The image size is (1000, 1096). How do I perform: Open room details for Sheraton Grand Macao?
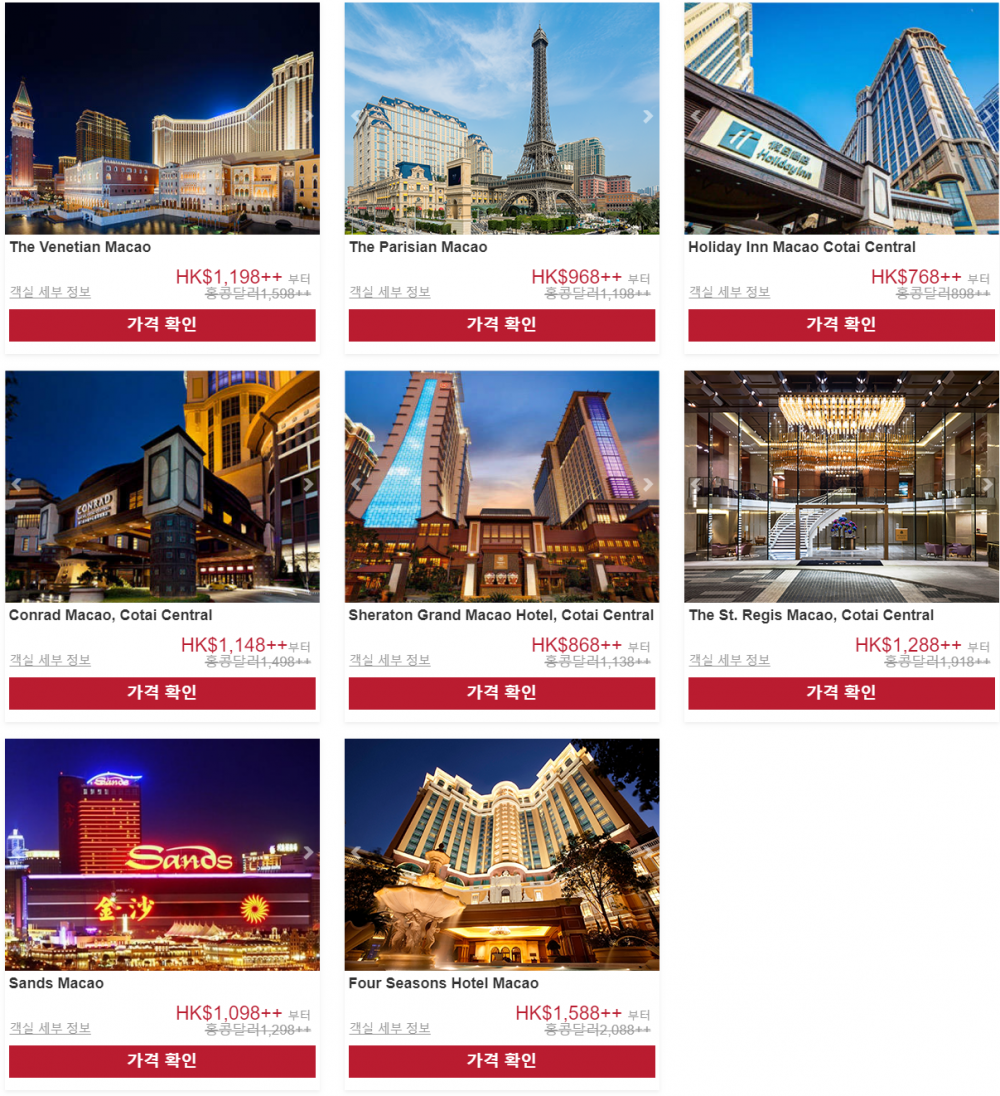[x=389, y=660]
